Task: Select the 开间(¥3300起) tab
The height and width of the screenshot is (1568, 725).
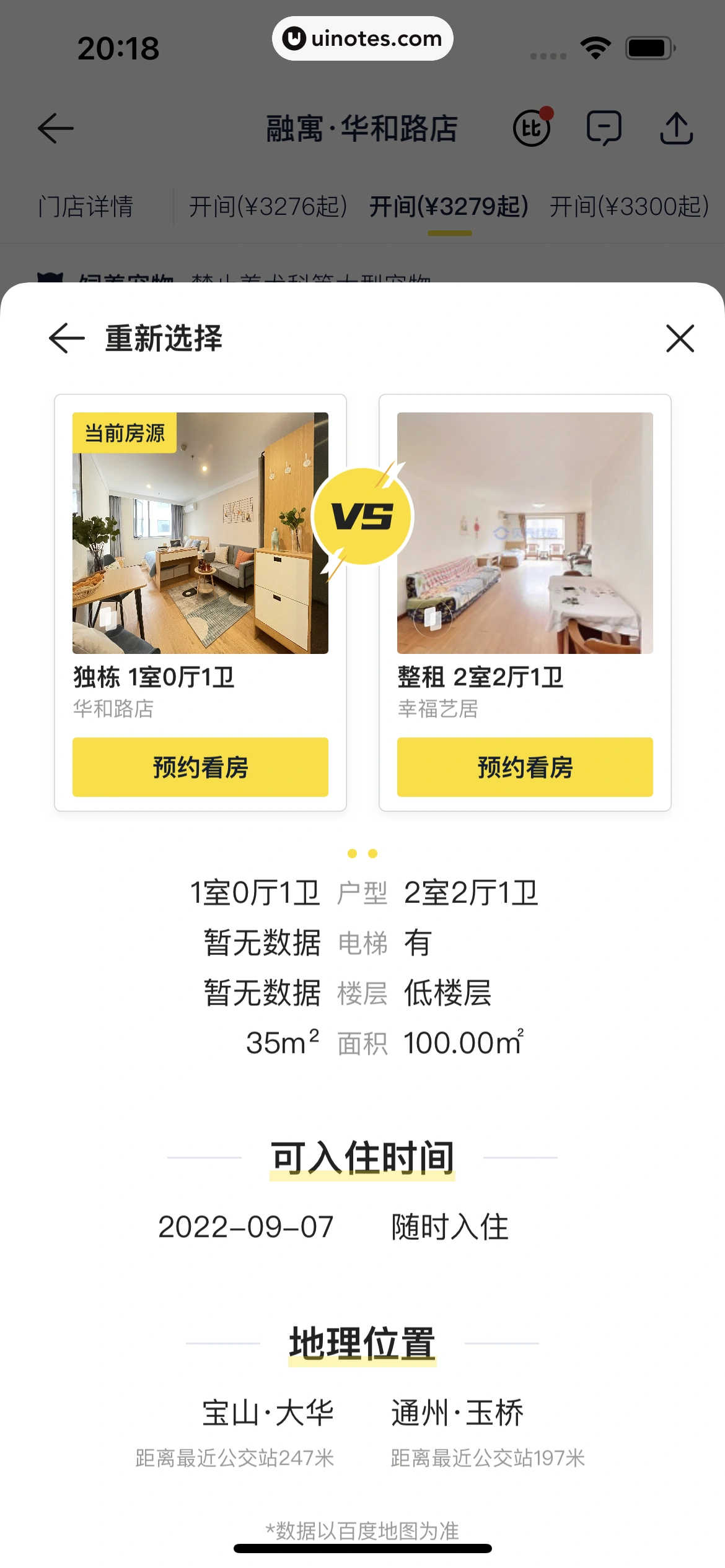Action: pyautogui.click(x=629, y=206)
